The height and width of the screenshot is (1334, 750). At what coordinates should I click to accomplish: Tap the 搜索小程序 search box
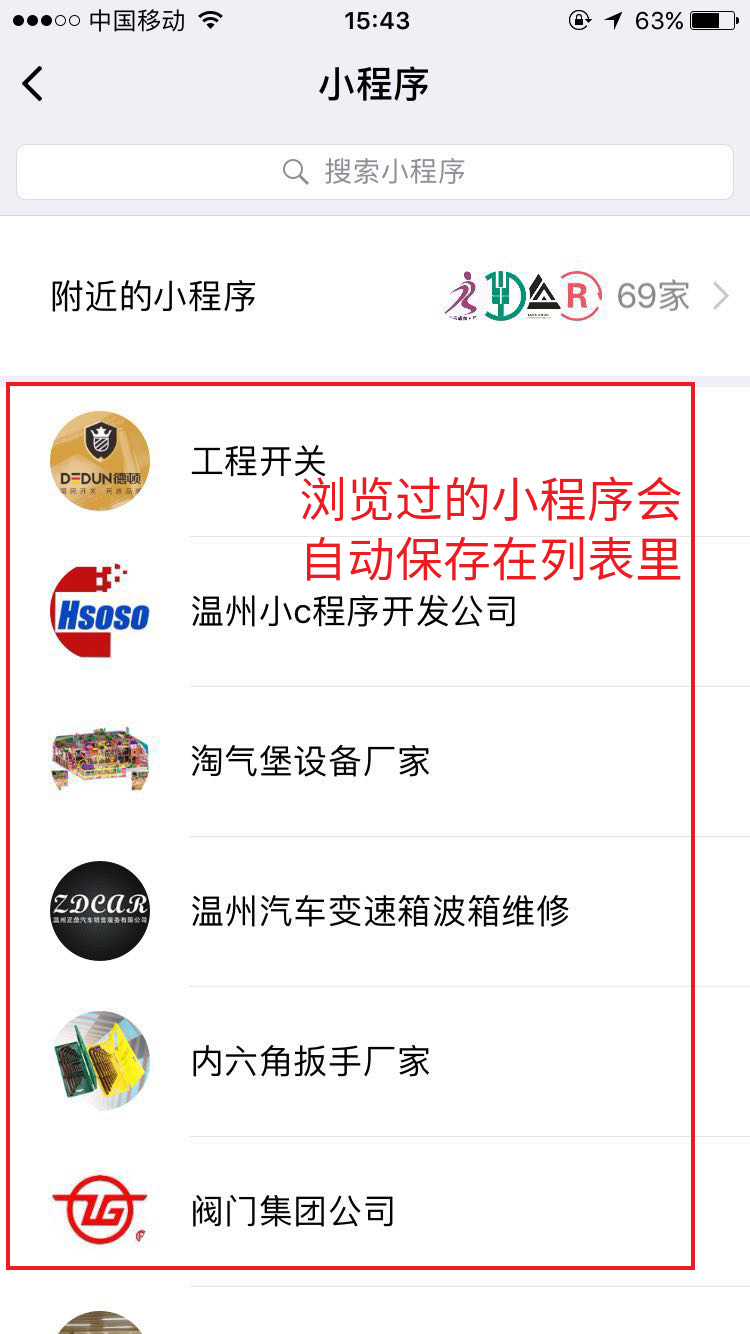(x=375, y=171)
